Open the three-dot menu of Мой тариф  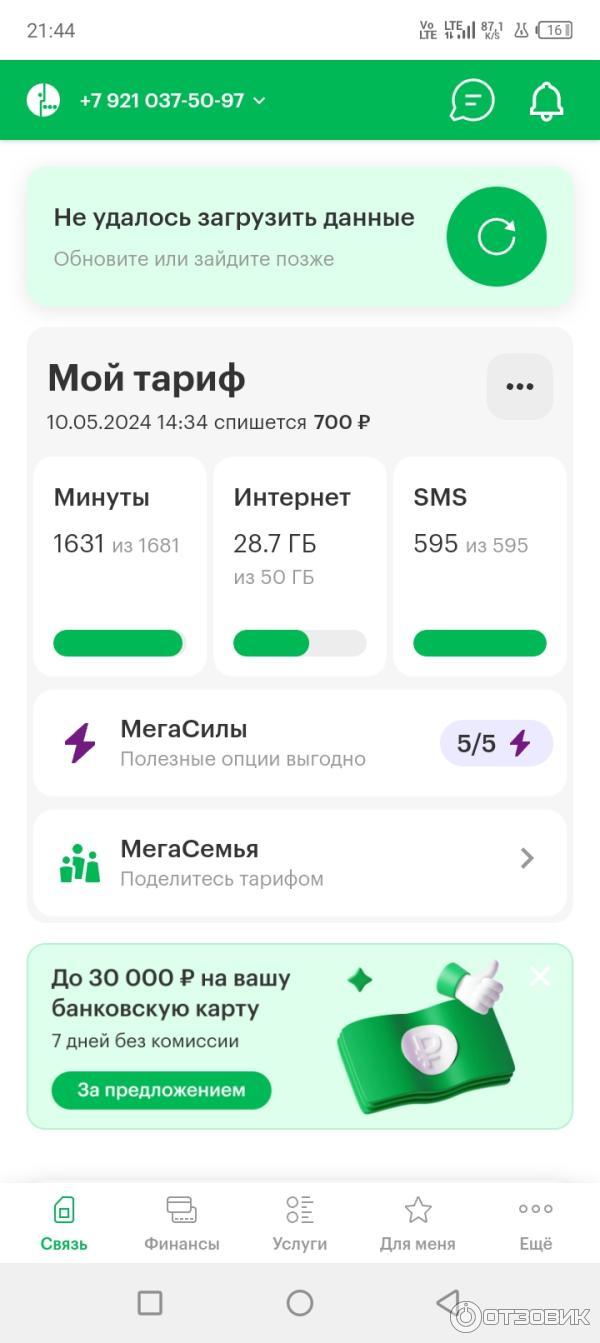519,386
